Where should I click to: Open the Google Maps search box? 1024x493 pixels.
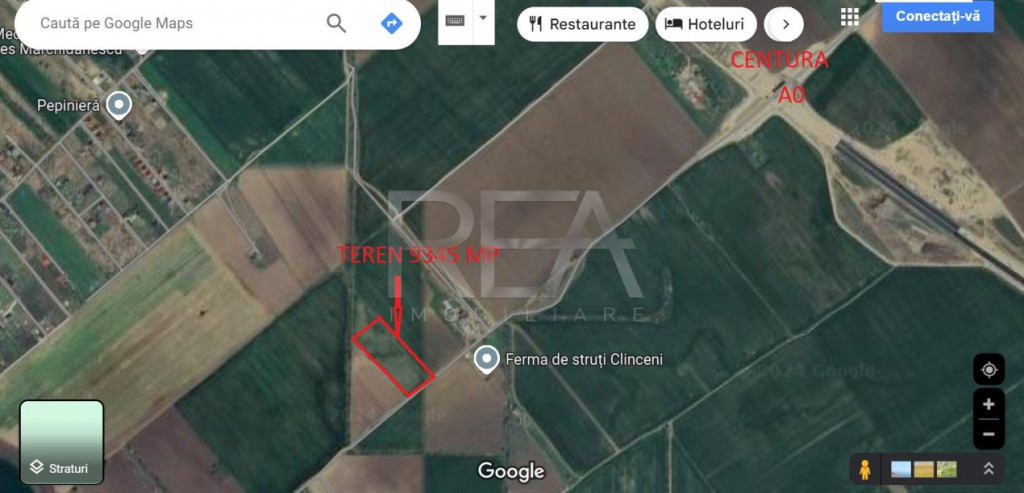point(170,23)
